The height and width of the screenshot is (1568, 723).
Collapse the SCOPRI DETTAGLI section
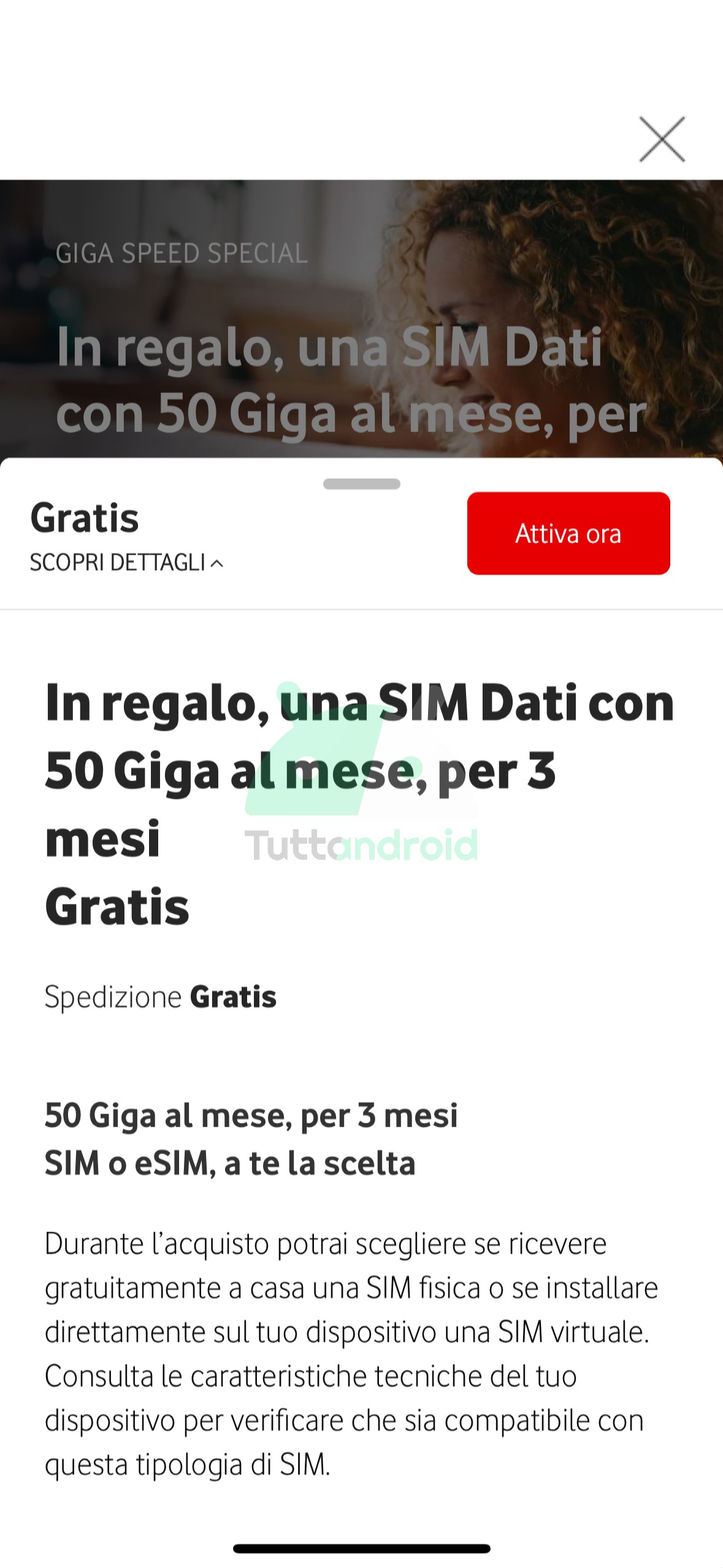[x=126, y=563]
